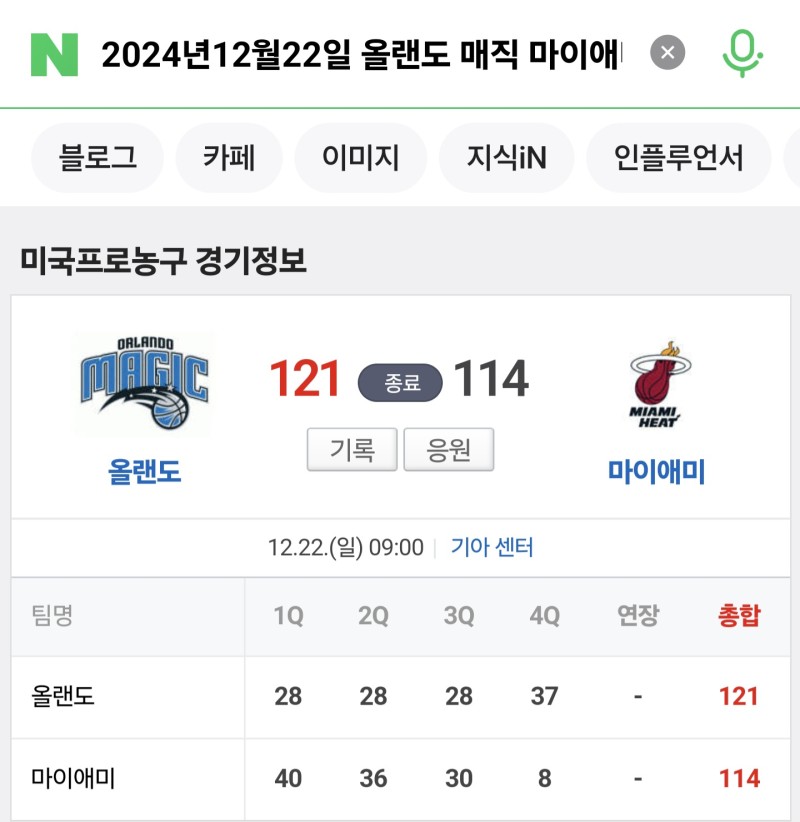This screenshot has height=822, width=800.
Task: Open 마이애미 team page
Action: pyautogui.click(x=656, y=471)
